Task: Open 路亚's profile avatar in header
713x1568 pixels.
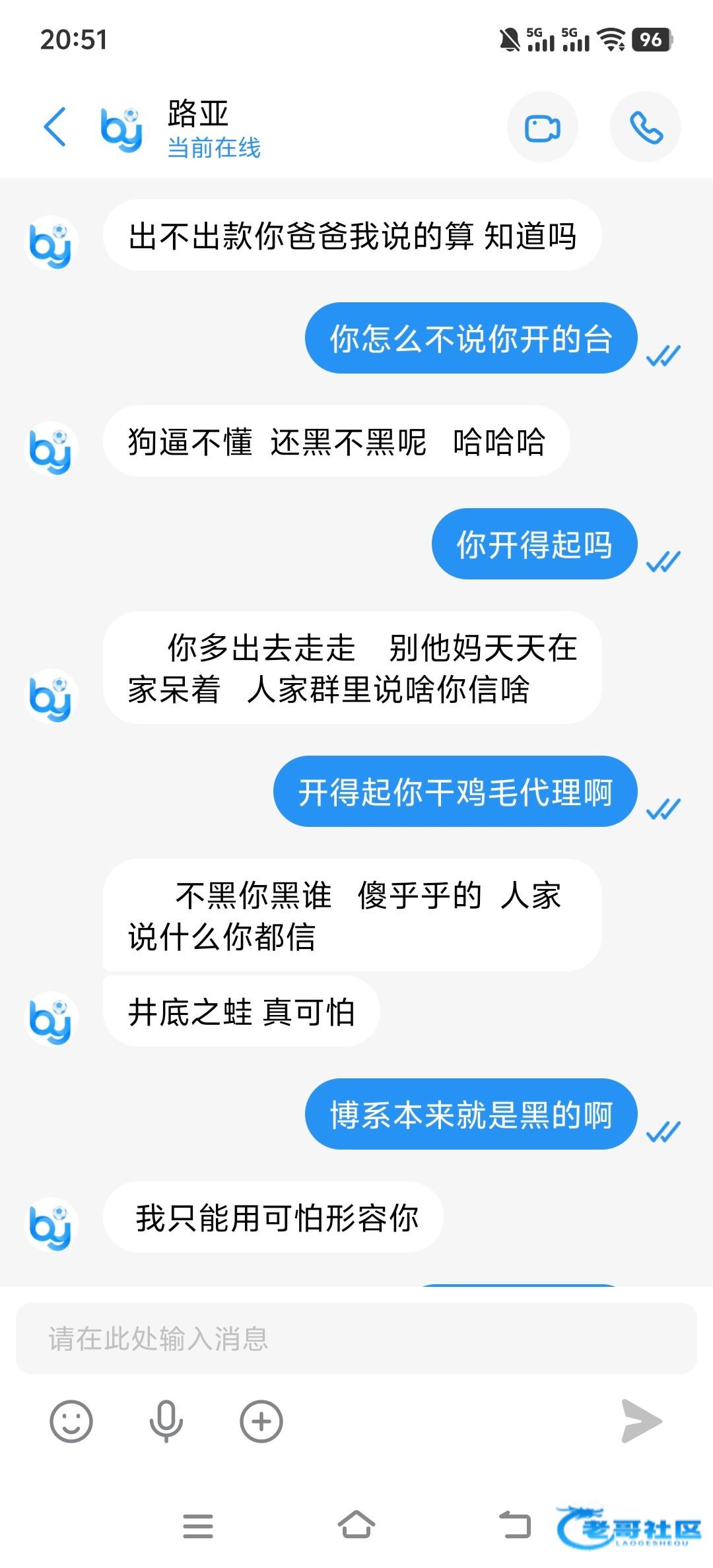Action: pos(121,128)
